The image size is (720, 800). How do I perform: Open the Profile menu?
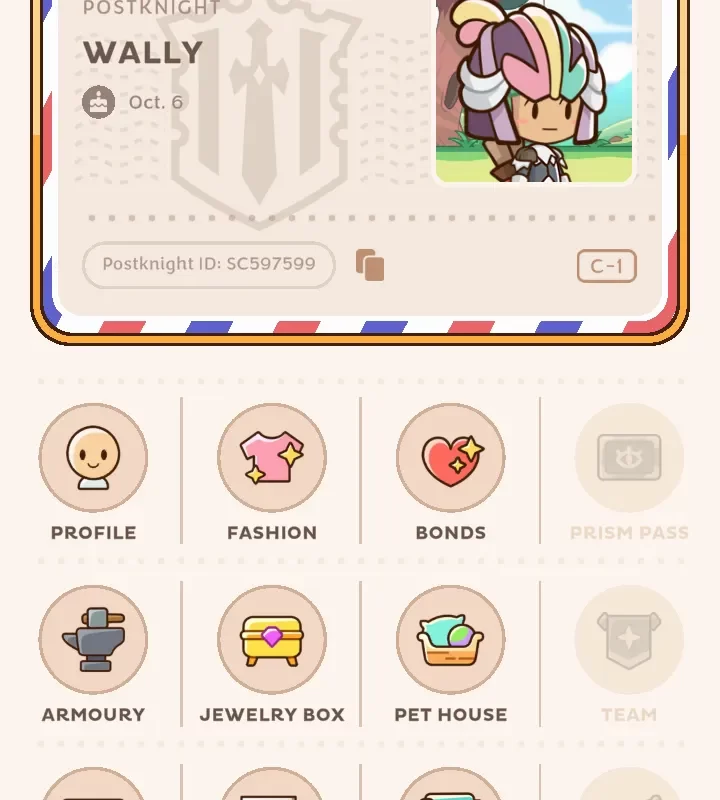point(93,458)
